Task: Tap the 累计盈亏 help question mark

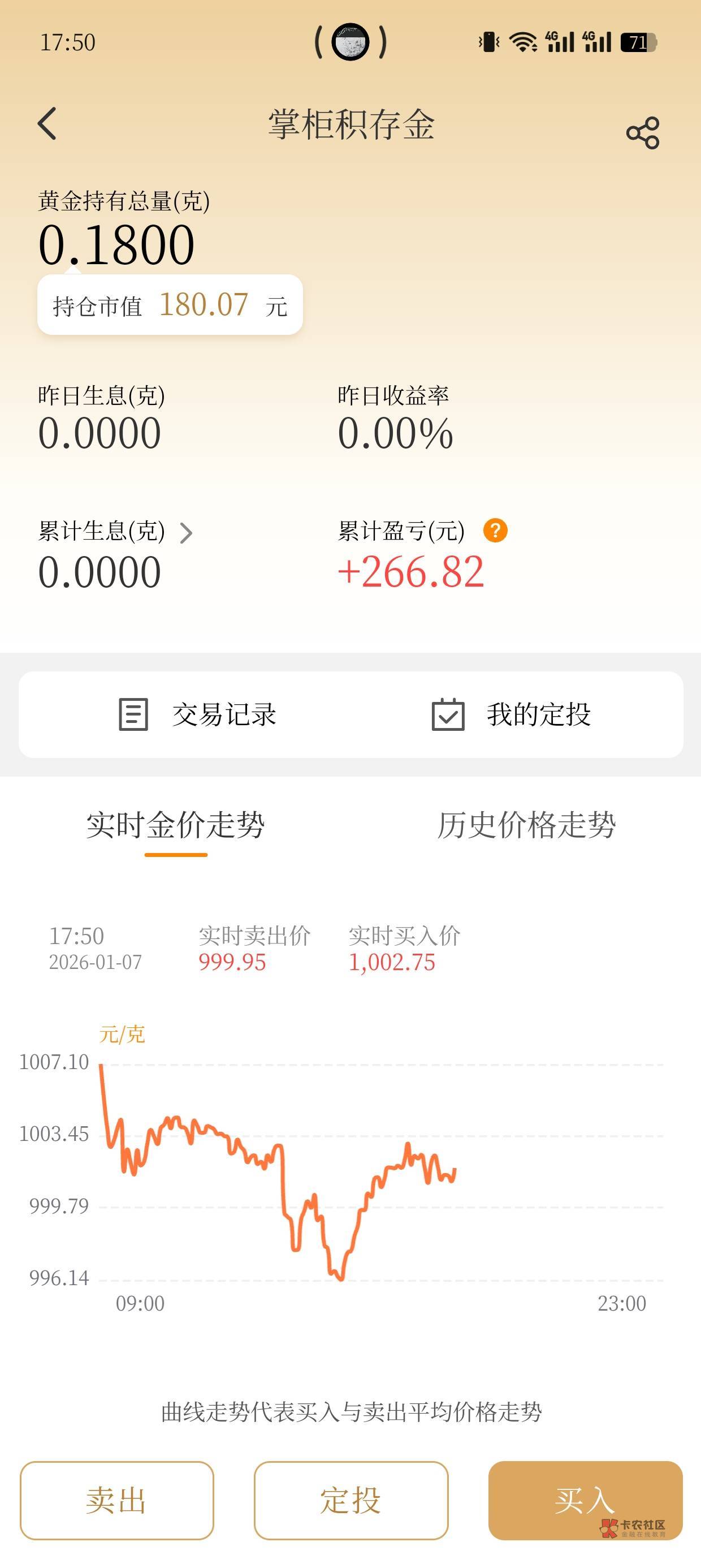Action: (x=495, y=531)
